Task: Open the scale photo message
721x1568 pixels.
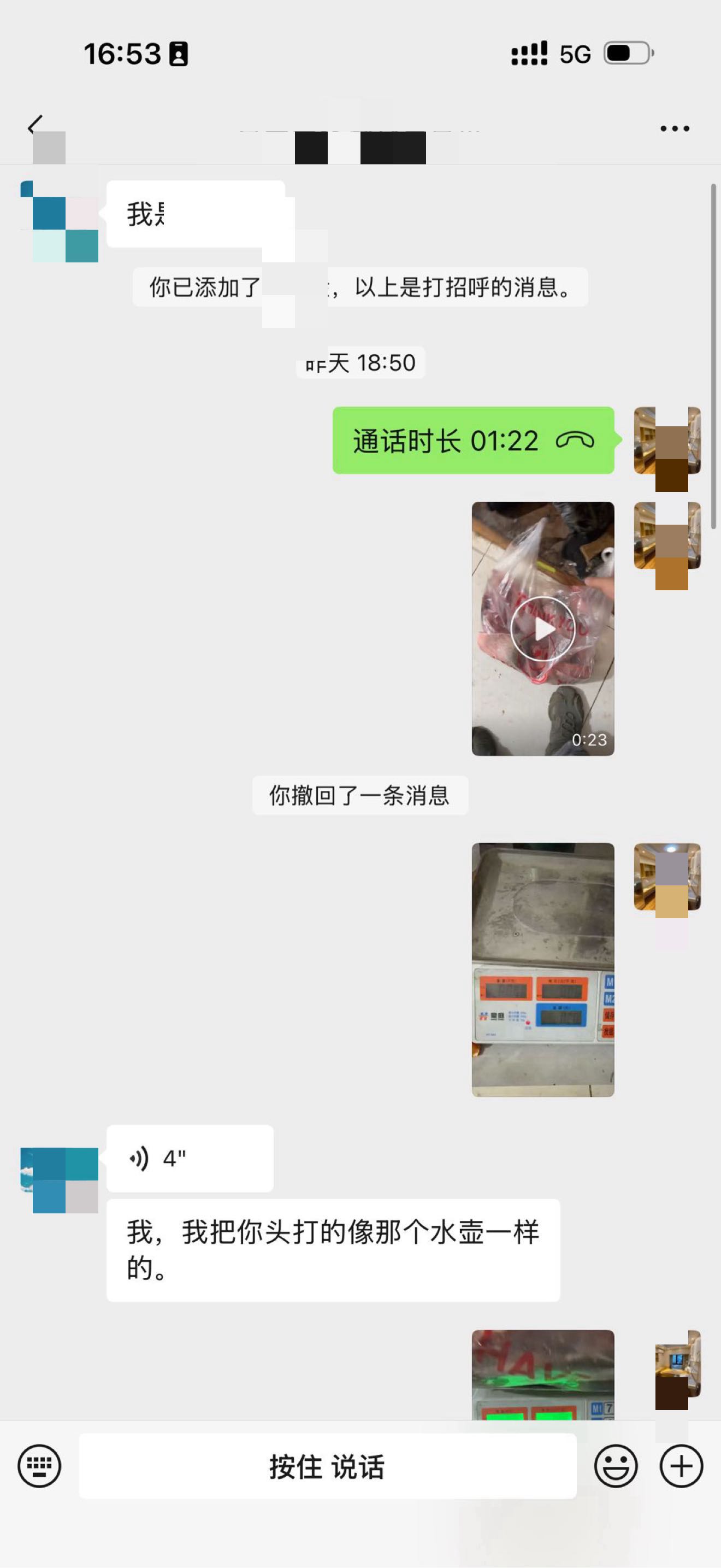Action: click(543, 970)
